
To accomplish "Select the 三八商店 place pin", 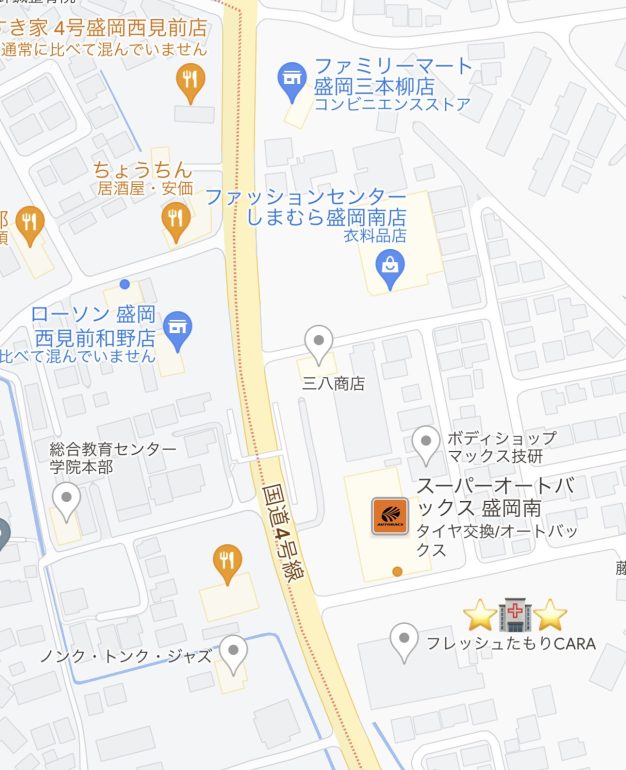I will point(319,344).
